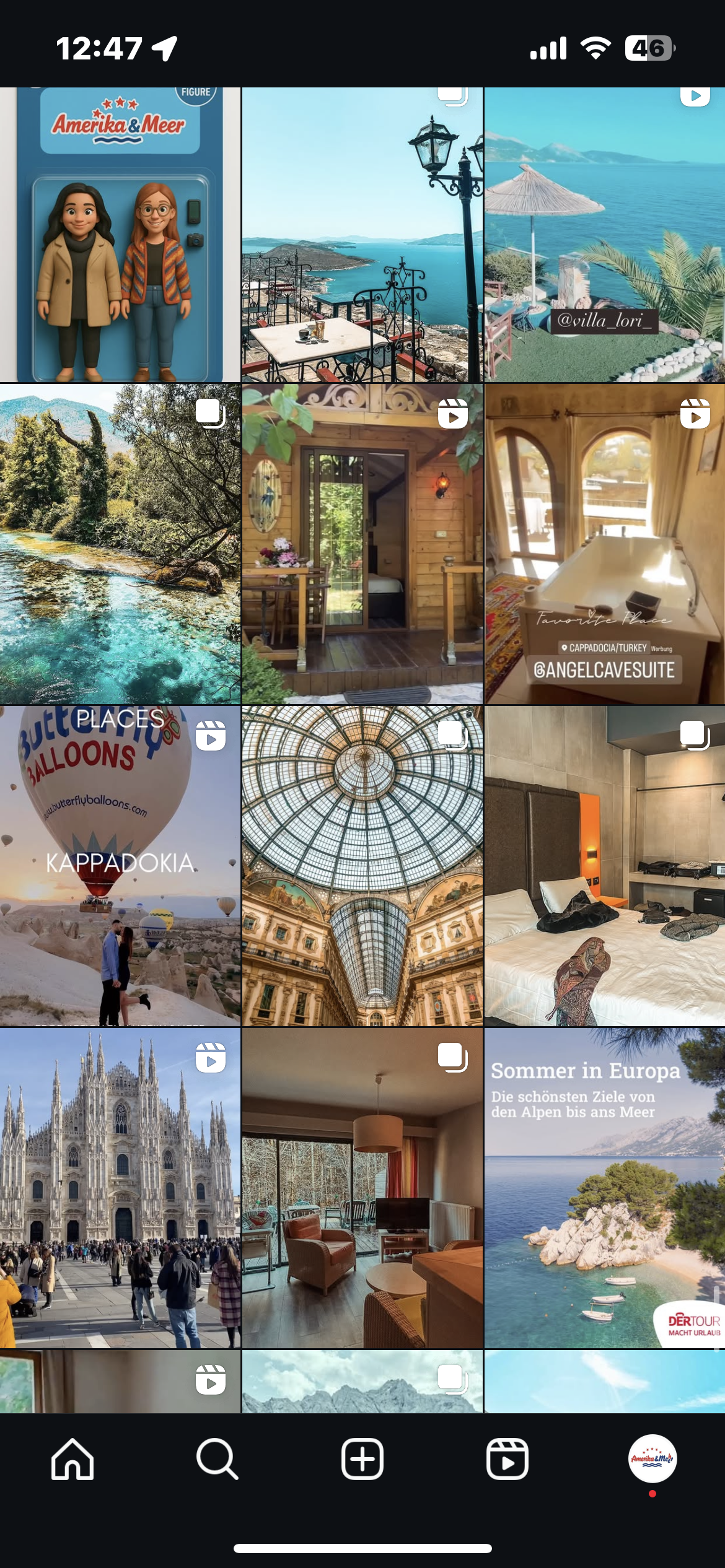Open the Search and explore tab
The image size is (725, 1568).
pos(217,1459)
